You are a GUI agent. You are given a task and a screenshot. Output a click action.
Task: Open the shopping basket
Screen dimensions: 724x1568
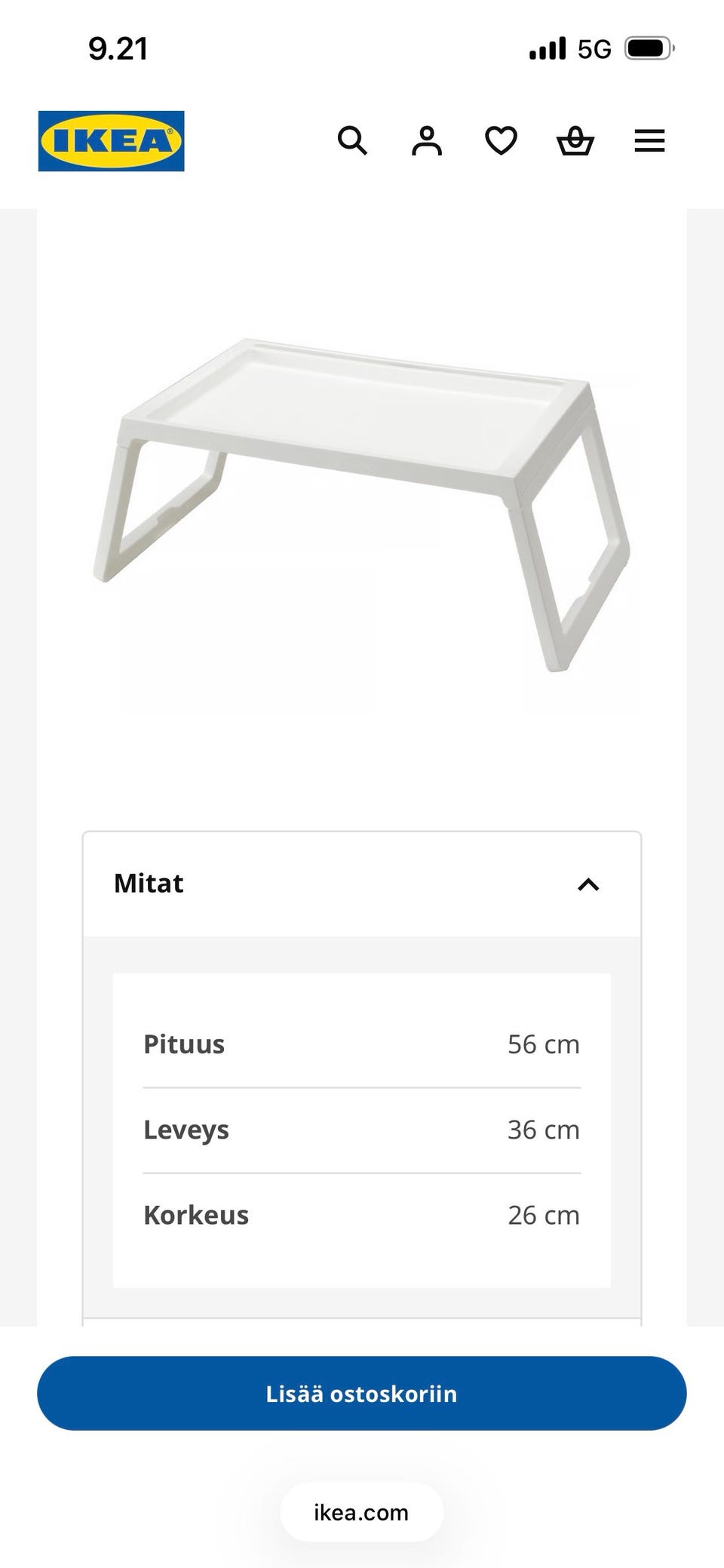[575, 141]
